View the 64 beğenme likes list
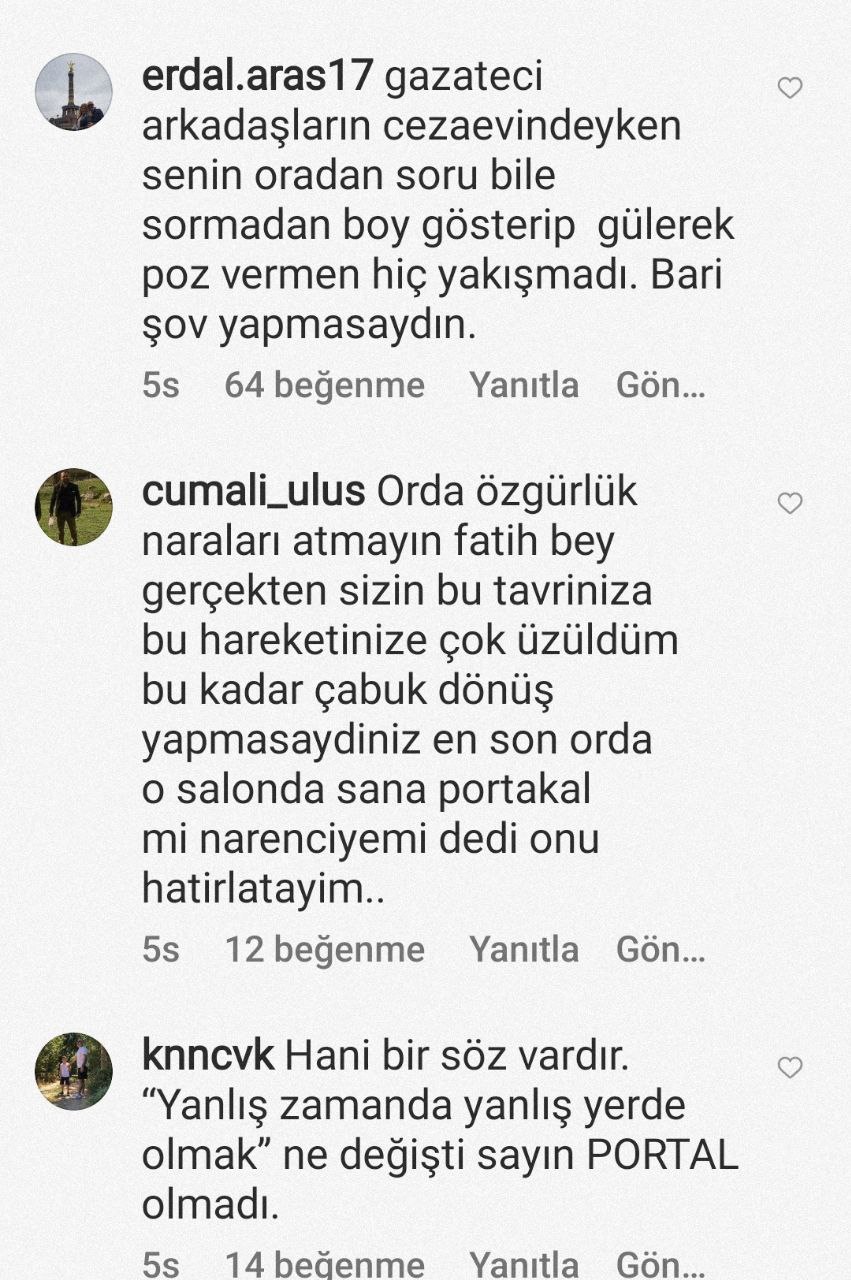Image resolution: width=851 pixels, height=1280 pixels. 324,385
